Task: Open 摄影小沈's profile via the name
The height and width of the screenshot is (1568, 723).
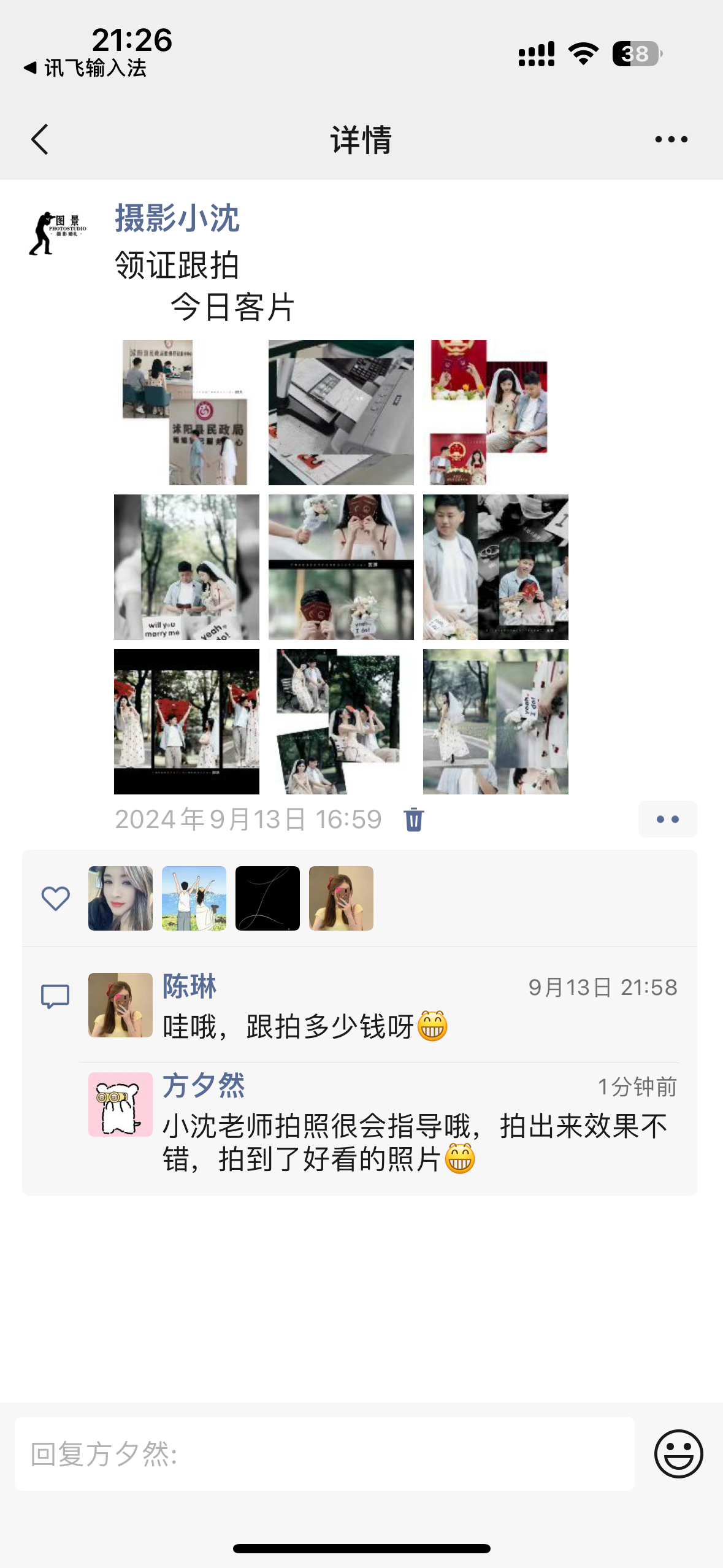Action: click(177, 218)
